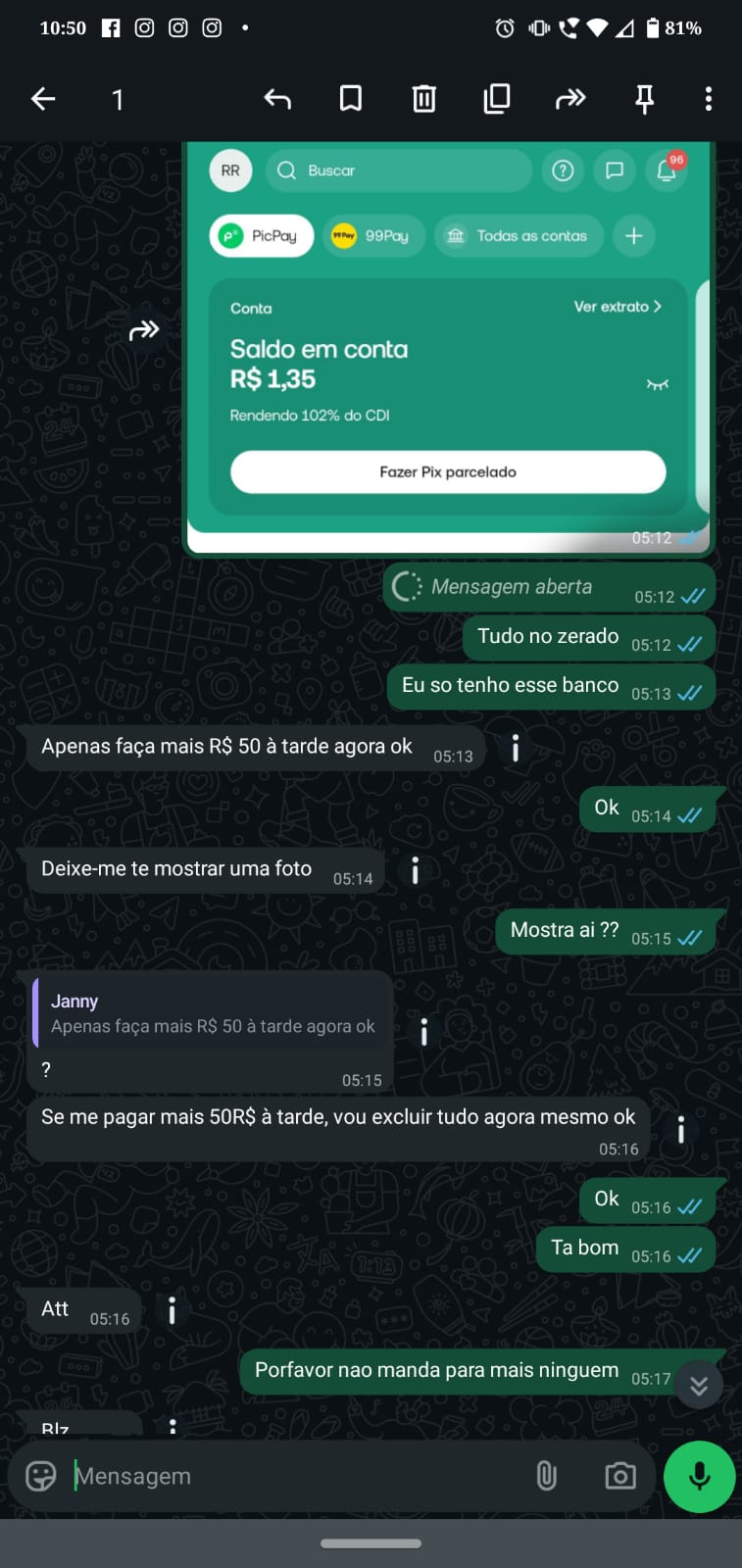Tap the info icon beside "Deixe-me te mostrar uma foto"
The height and width of the screenshot is (1568, 742).
click(x=416, y=870)
